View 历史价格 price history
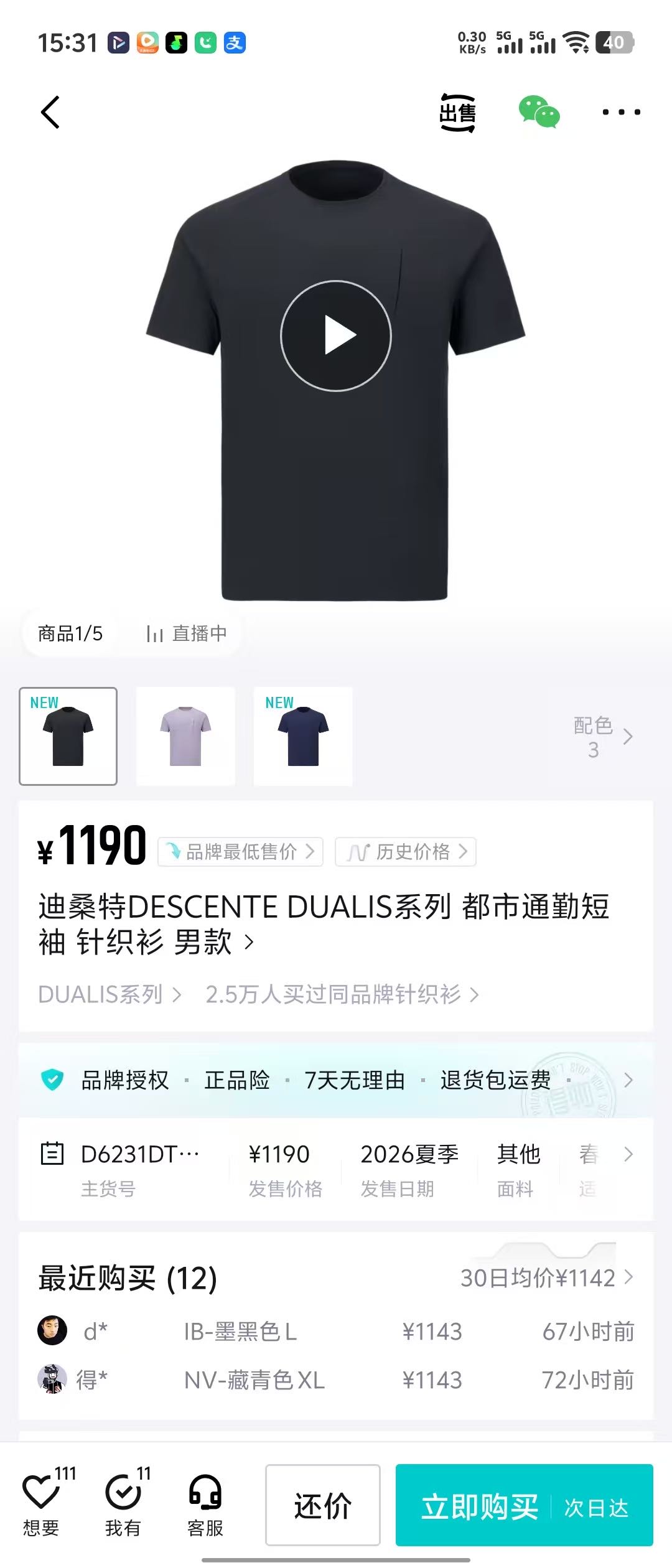 tap(406, 852)
